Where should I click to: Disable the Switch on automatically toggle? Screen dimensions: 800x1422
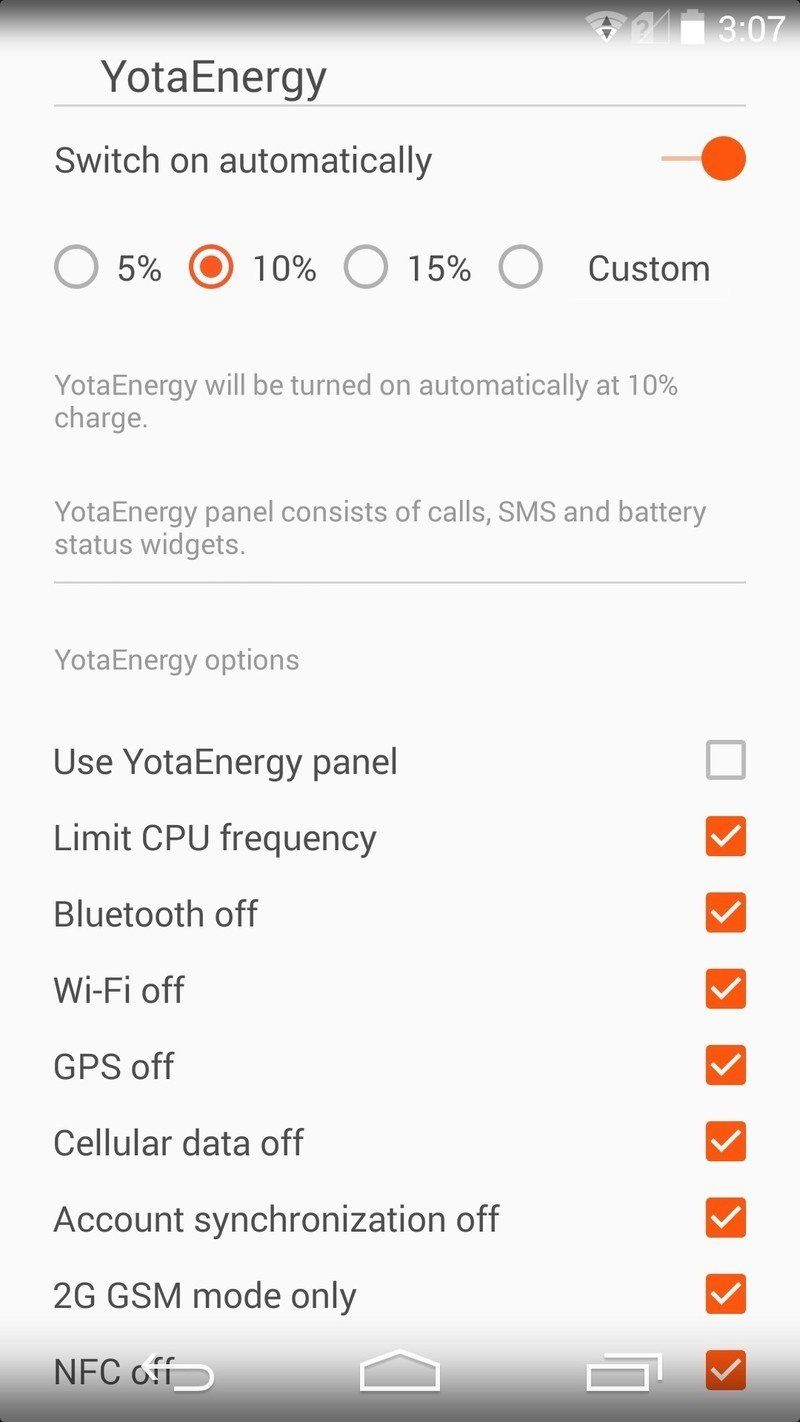coord(723,158)
